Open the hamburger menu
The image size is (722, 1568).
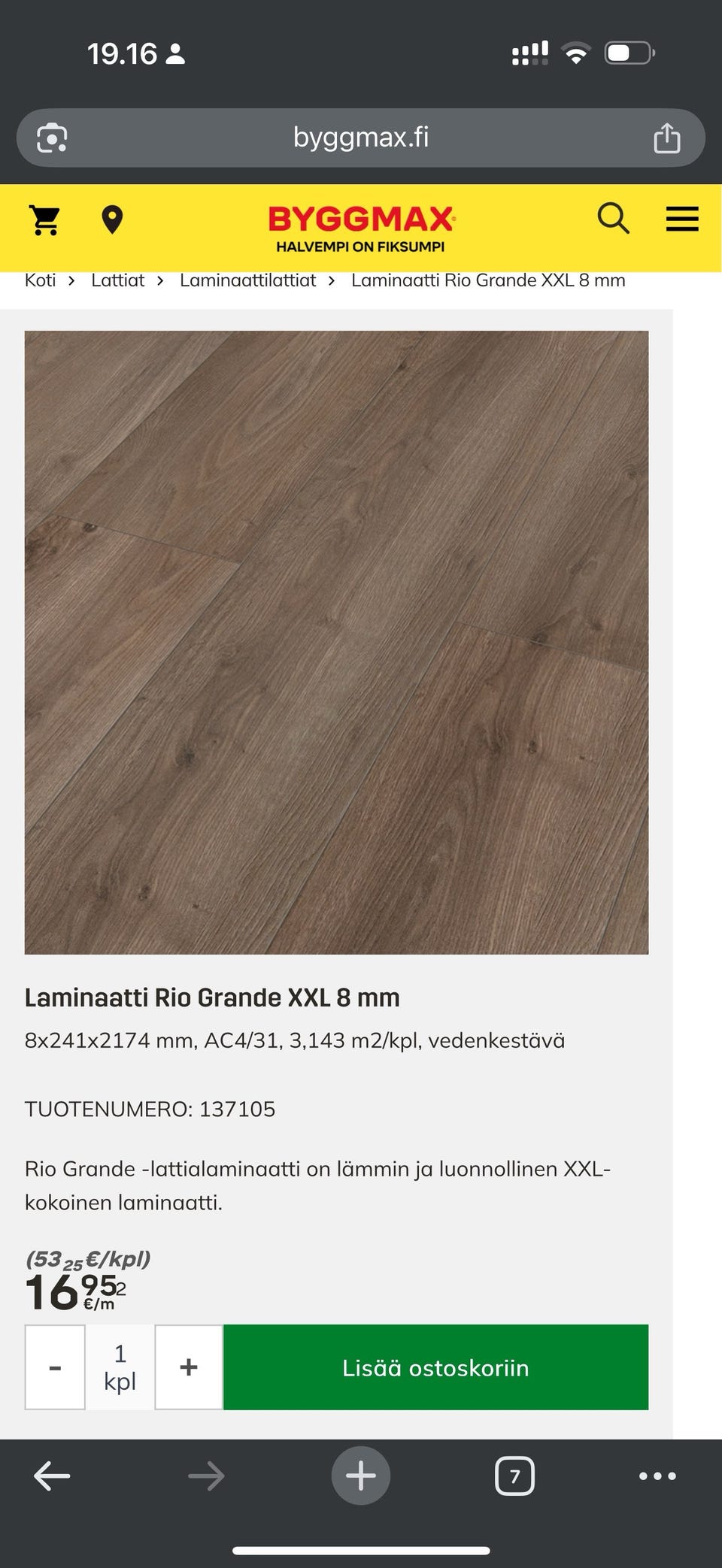[682, 219]
